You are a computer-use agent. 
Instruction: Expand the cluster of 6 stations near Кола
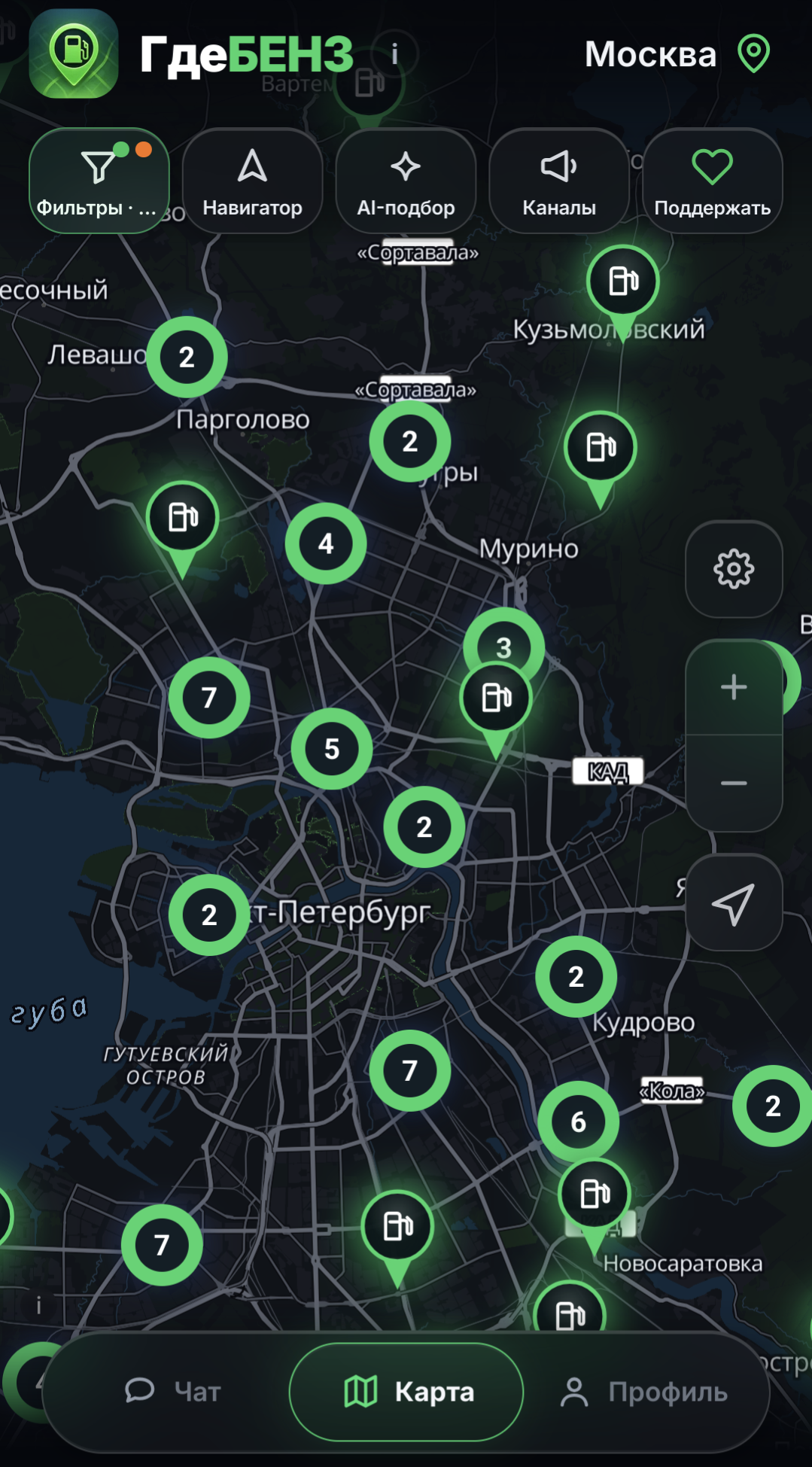point(578,1122)
